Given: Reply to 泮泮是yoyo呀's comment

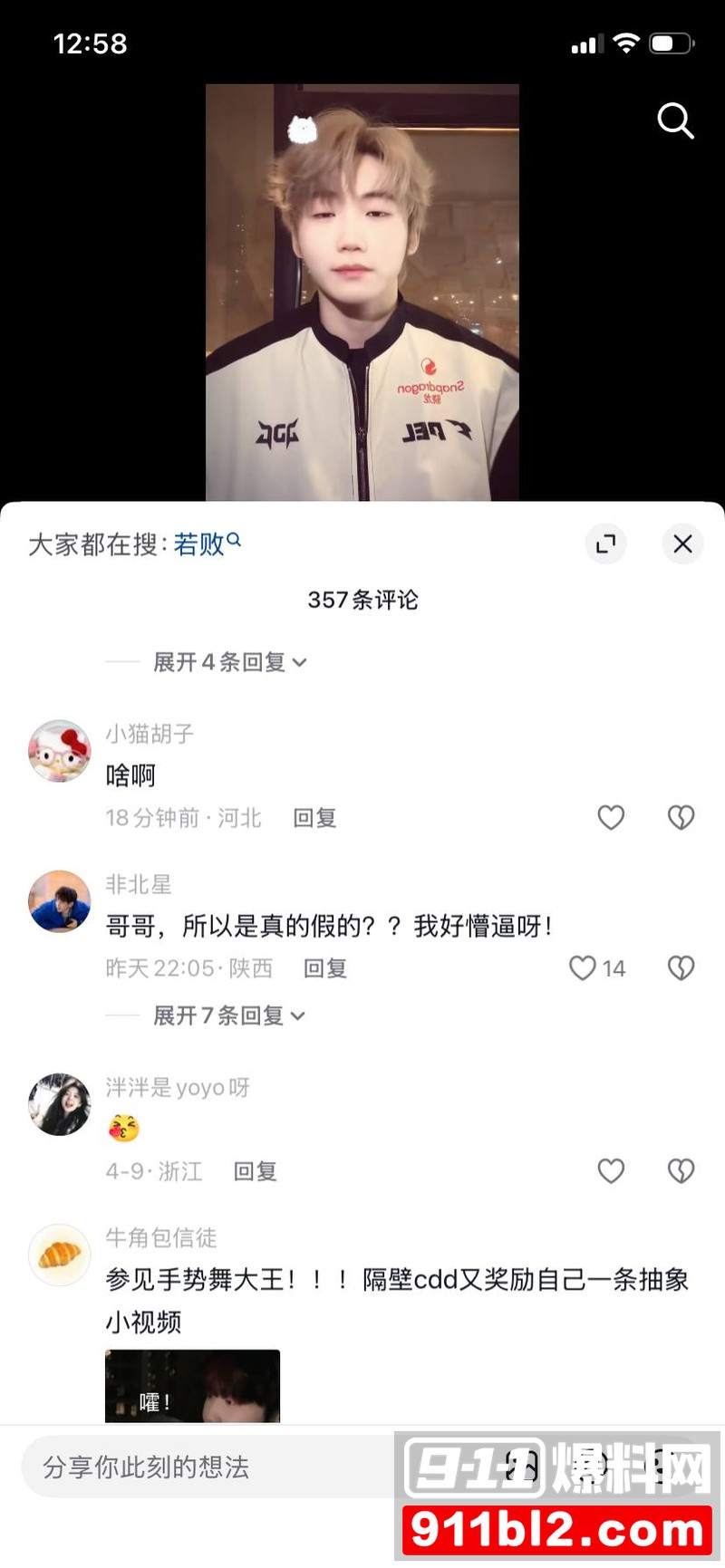Looking at the screenshot, I should [255, 1172].
